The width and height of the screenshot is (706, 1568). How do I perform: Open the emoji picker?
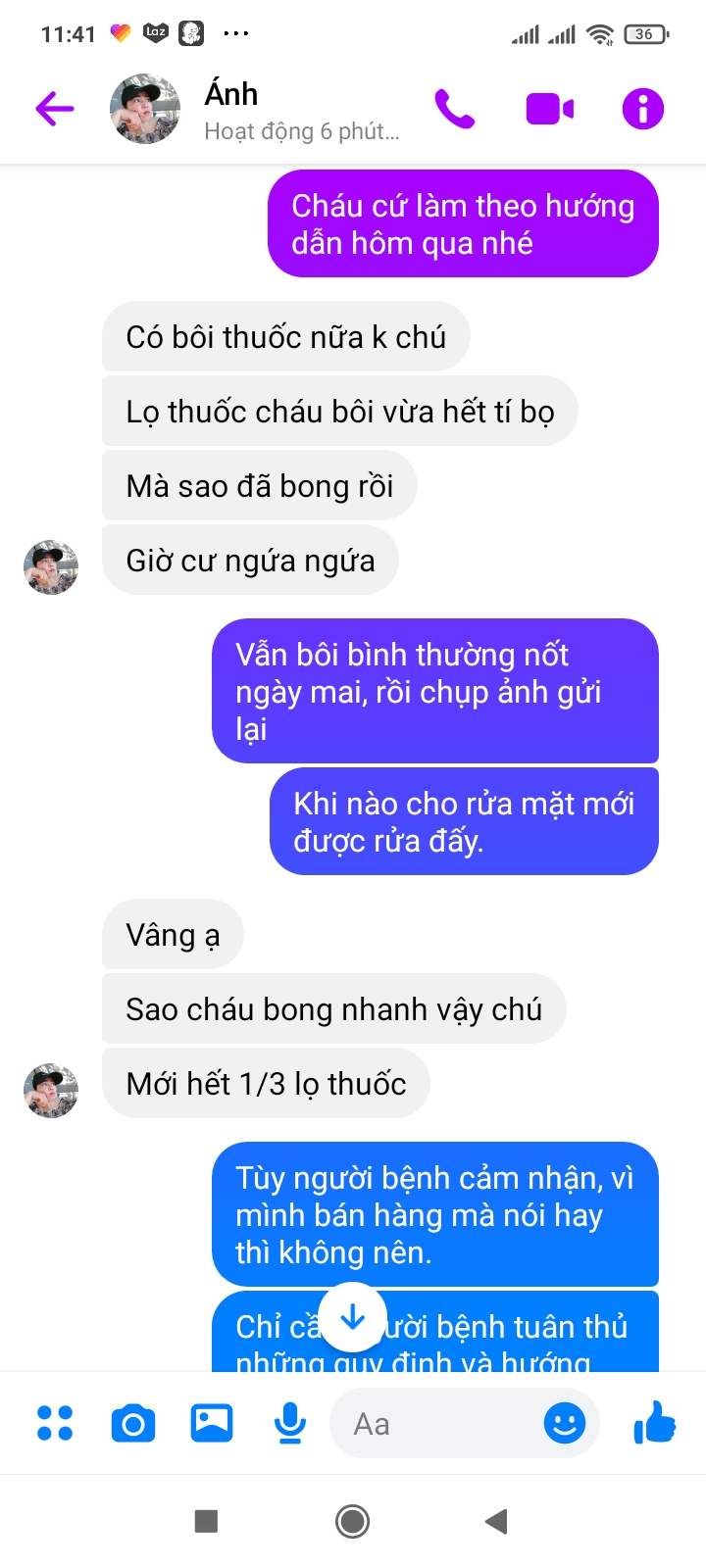(565, 1423)
